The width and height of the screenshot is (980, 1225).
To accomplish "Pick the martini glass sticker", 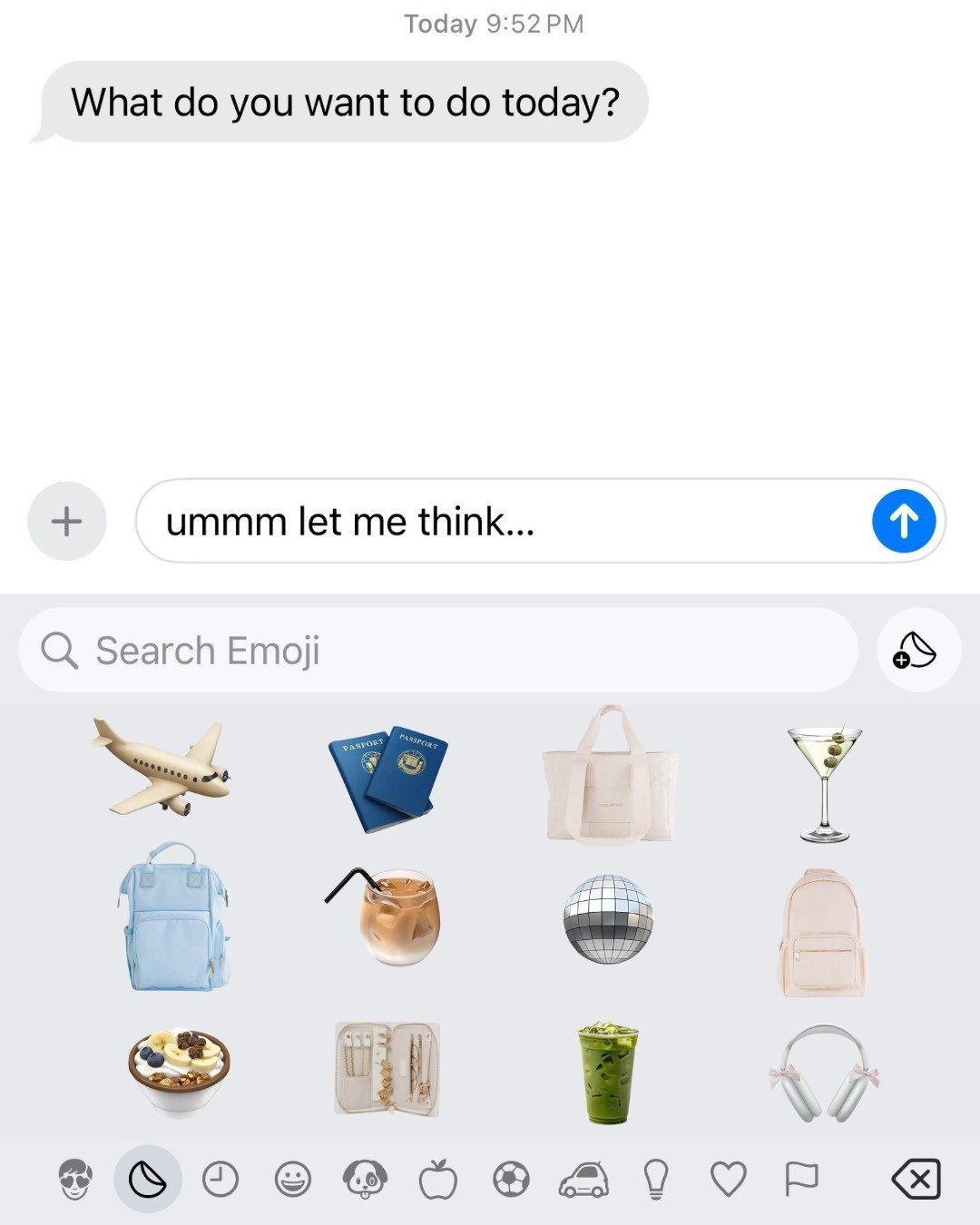I will tap(824, 783).
